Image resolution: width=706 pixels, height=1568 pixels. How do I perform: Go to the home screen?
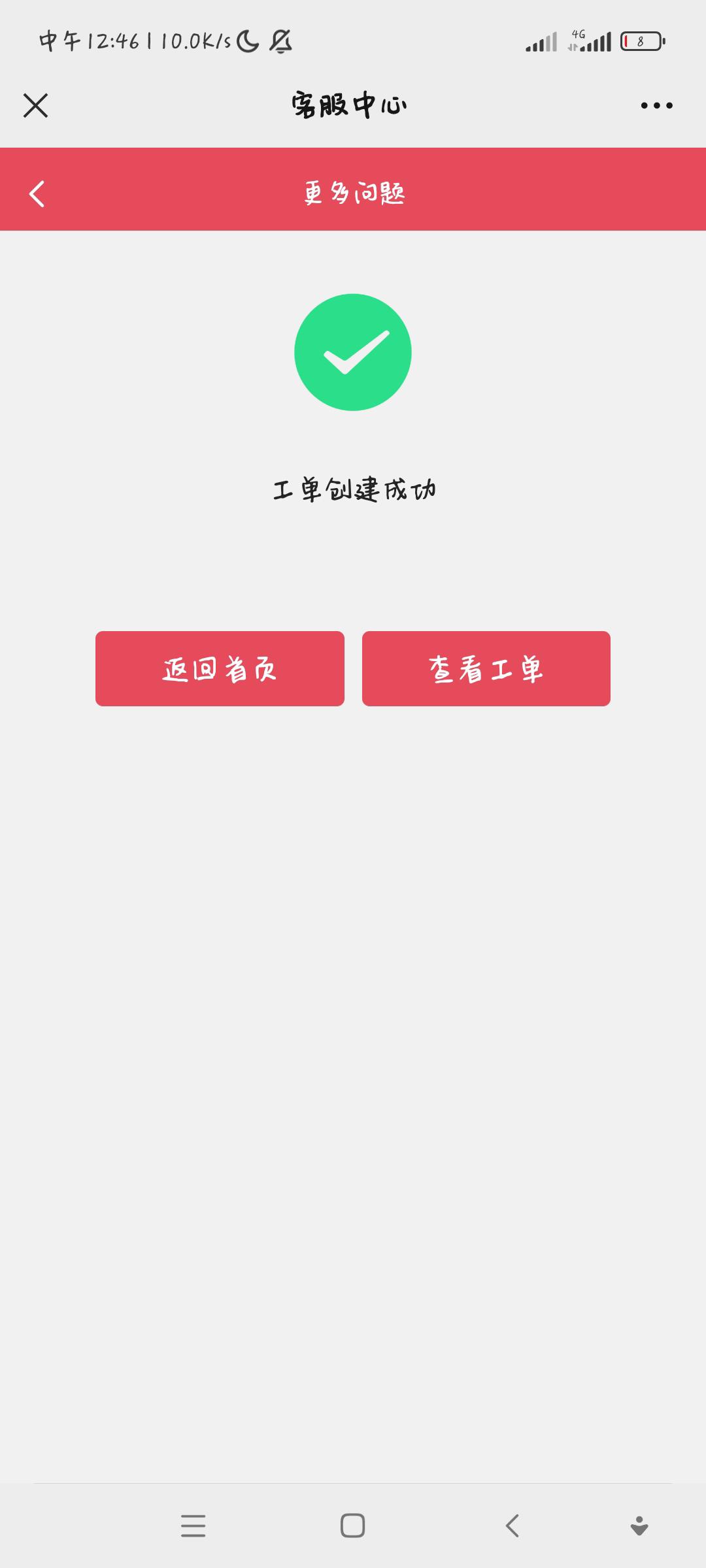(x=353, y=1526)
